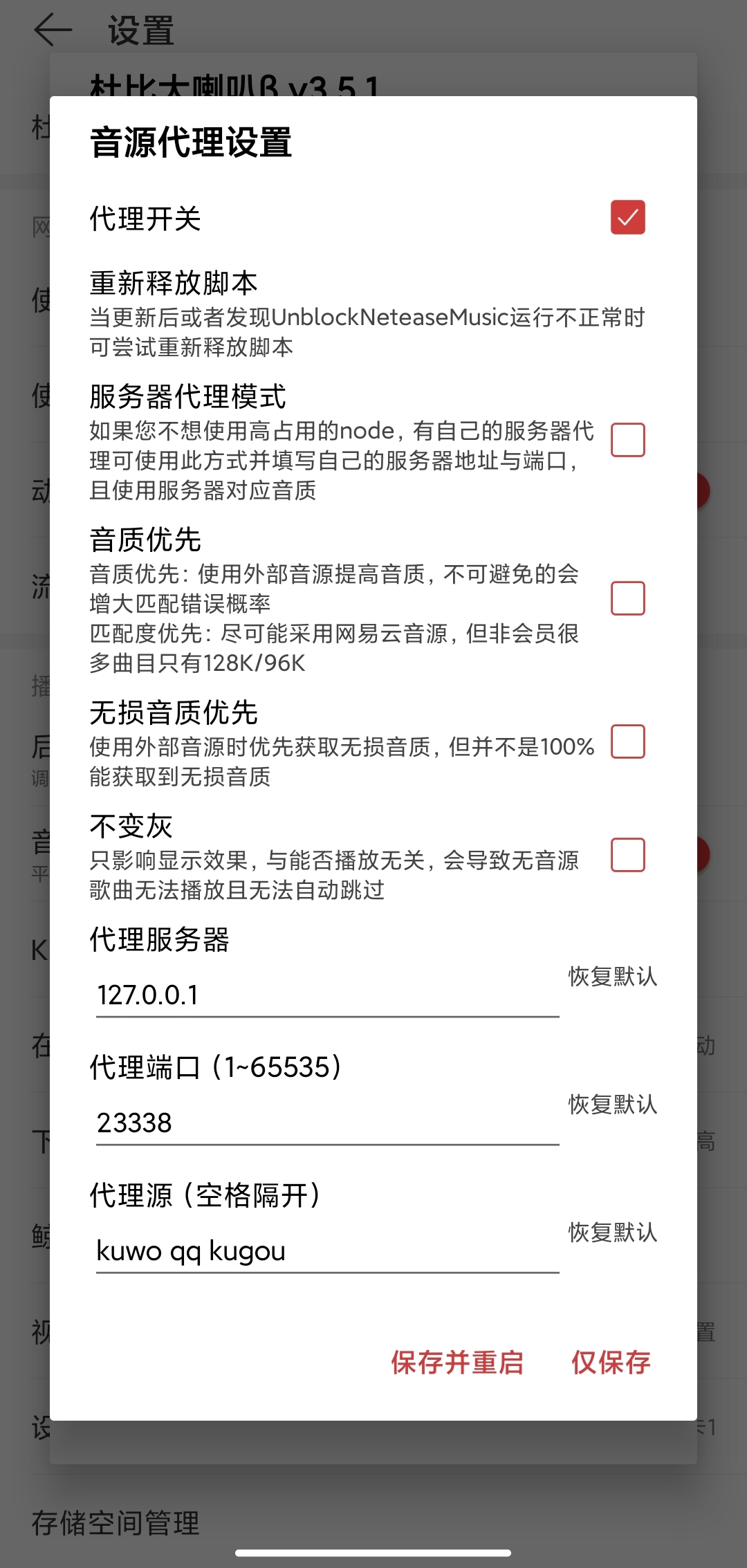Image resolution: width=747 pixels, height=1568 pixels.
Task: Edit proxy sources field with kuwo qq kugou
Action: pyautogui.click(x=325, y=1249)
